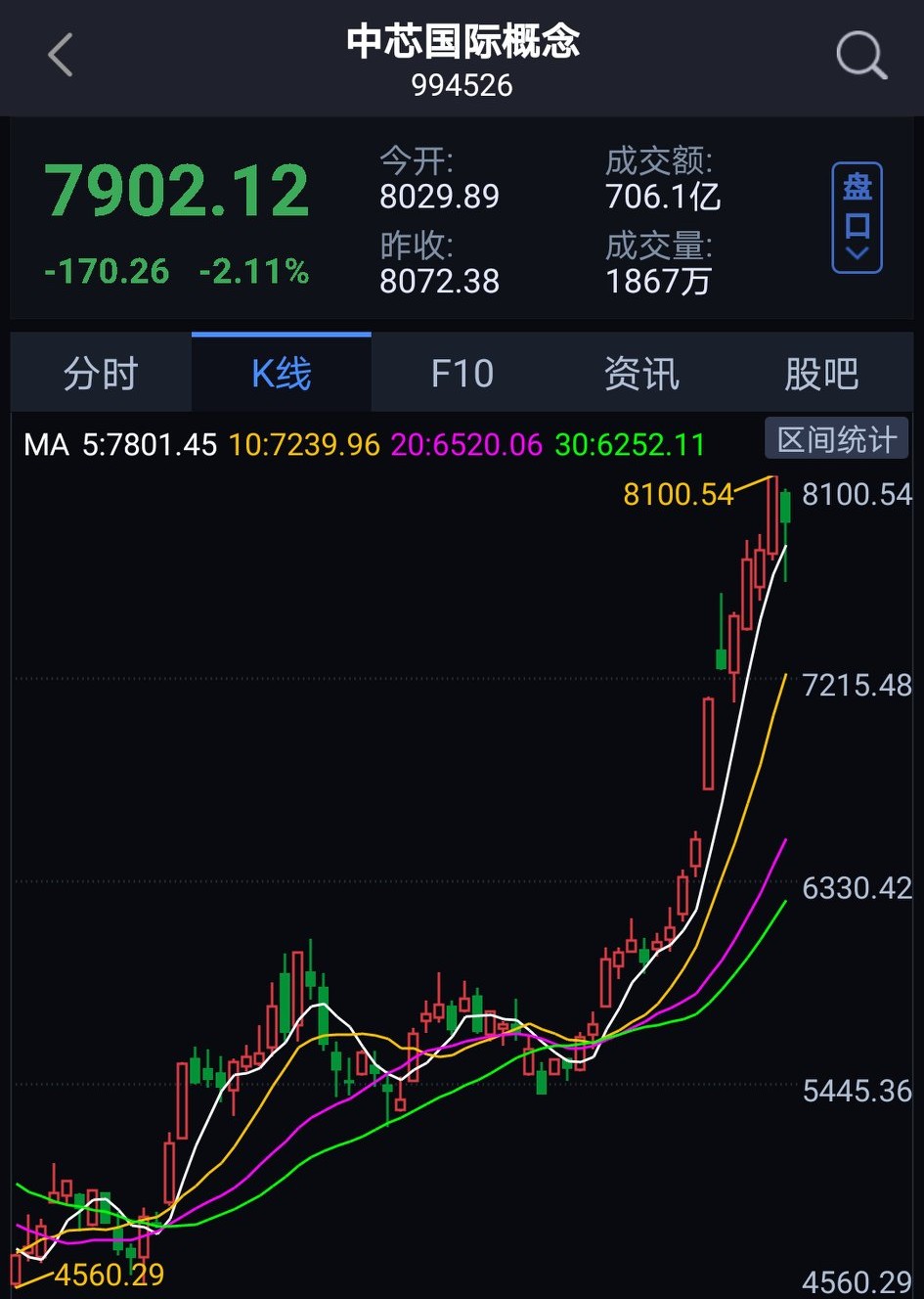924x1299 pixels.
Task: Expand the 盘口 panel via its chevron
Action: (858, 252)
